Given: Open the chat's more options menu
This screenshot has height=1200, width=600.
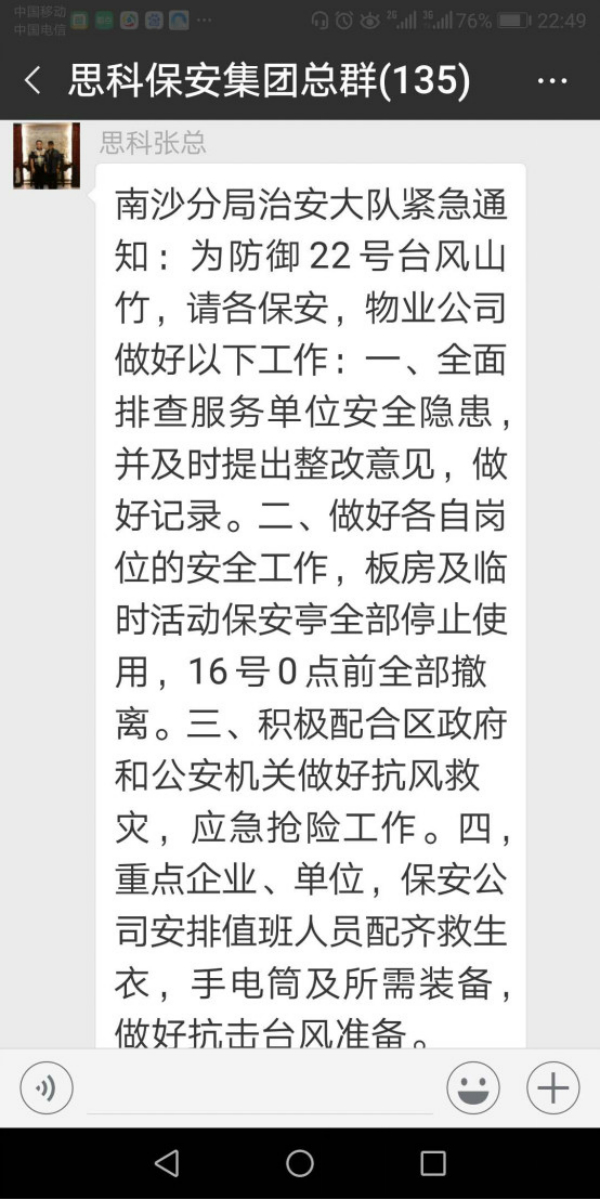Looking at the screenshot, I should tap(552, 81).
